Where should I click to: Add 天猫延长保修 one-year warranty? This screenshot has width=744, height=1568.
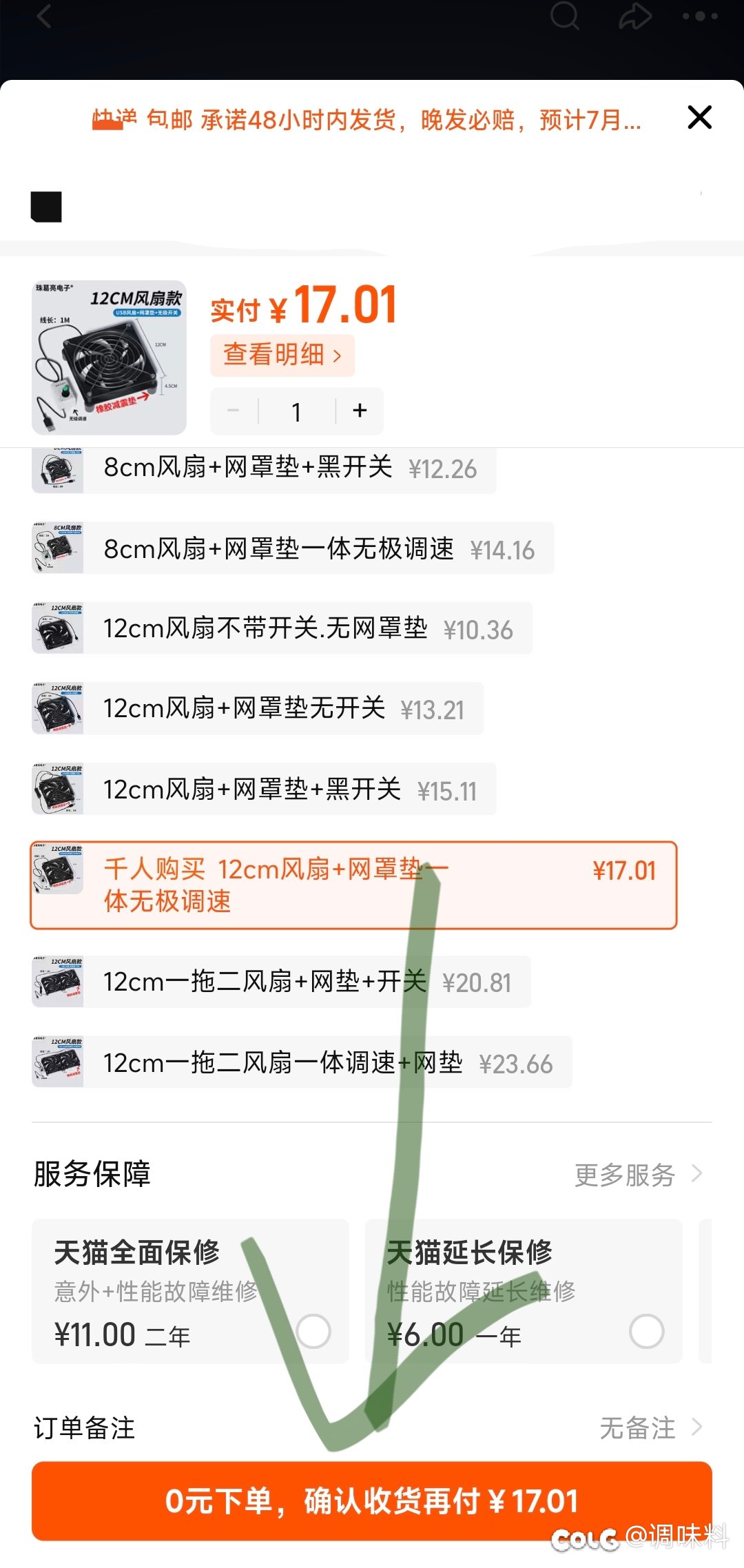(646, 1331)
